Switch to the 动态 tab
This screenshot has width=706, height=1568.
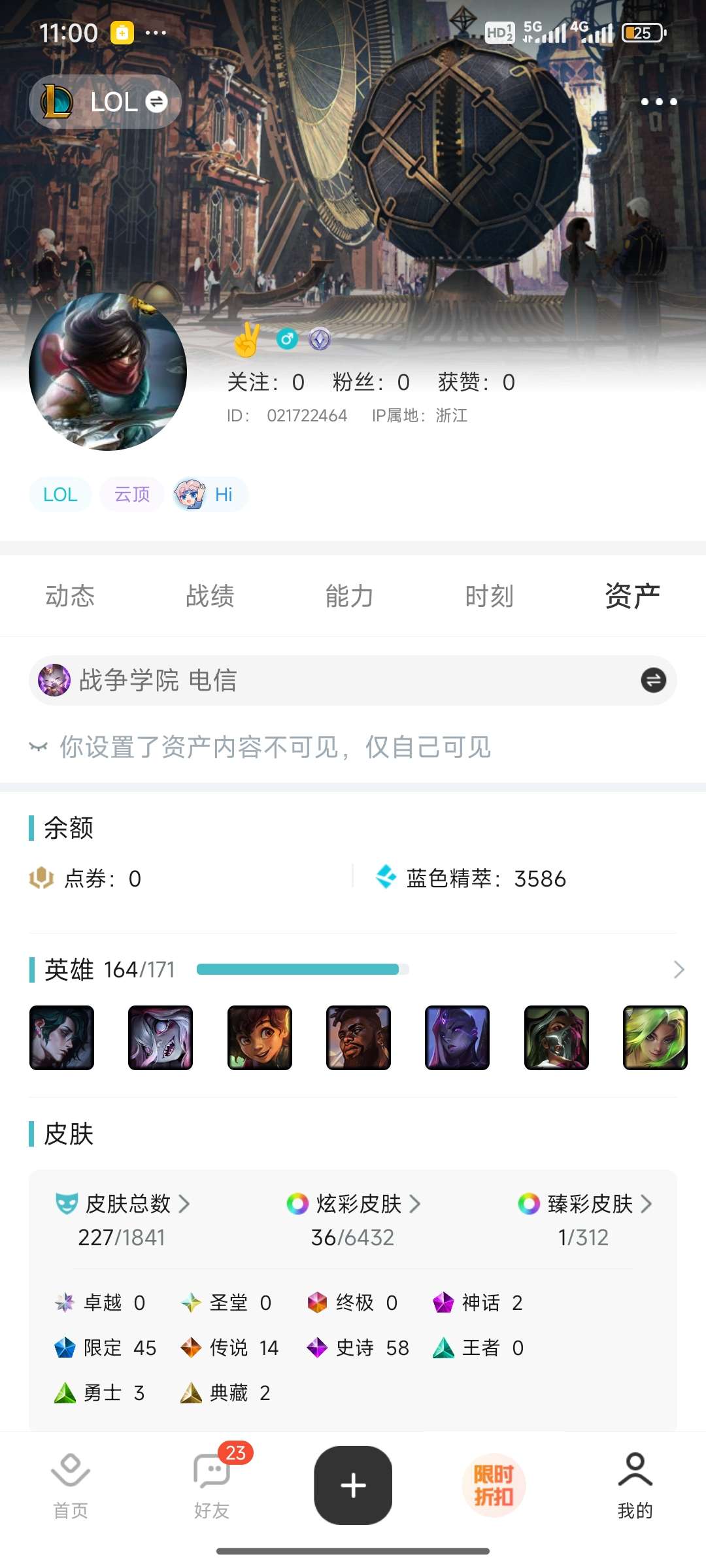(70, 596)
